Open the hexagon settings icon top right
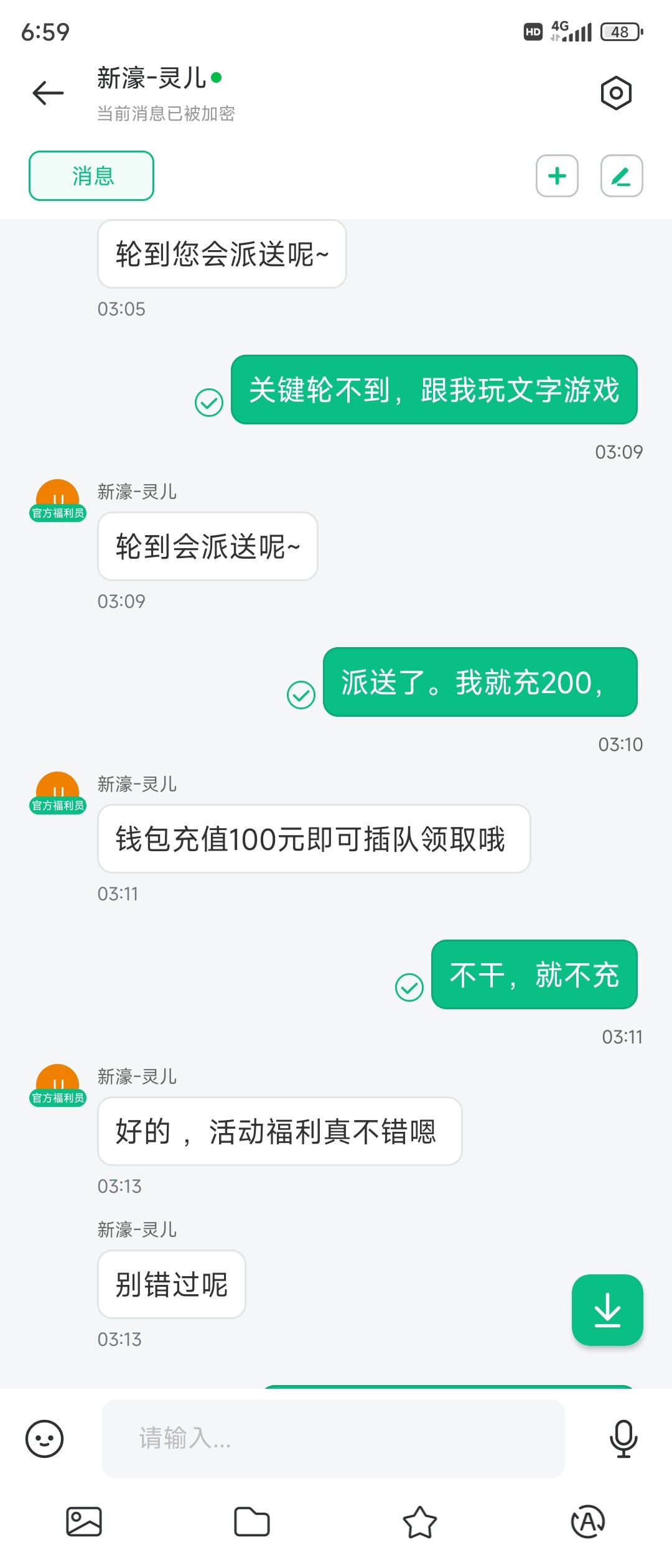This screenshot has width=672, height=1568. pos(615,92)
